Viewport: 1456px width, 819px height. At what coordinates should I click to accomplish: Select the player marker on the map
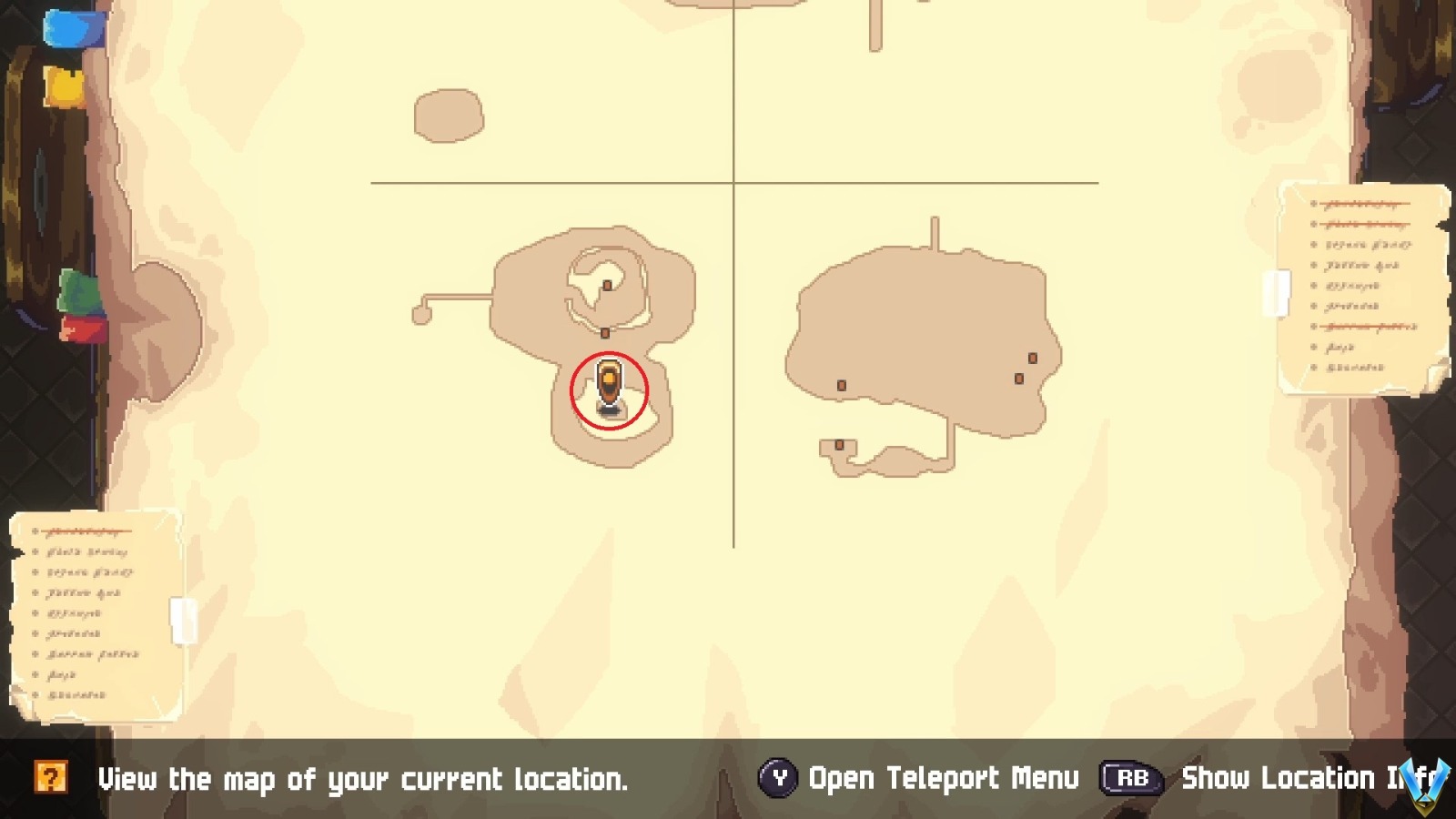coord(609,389)
